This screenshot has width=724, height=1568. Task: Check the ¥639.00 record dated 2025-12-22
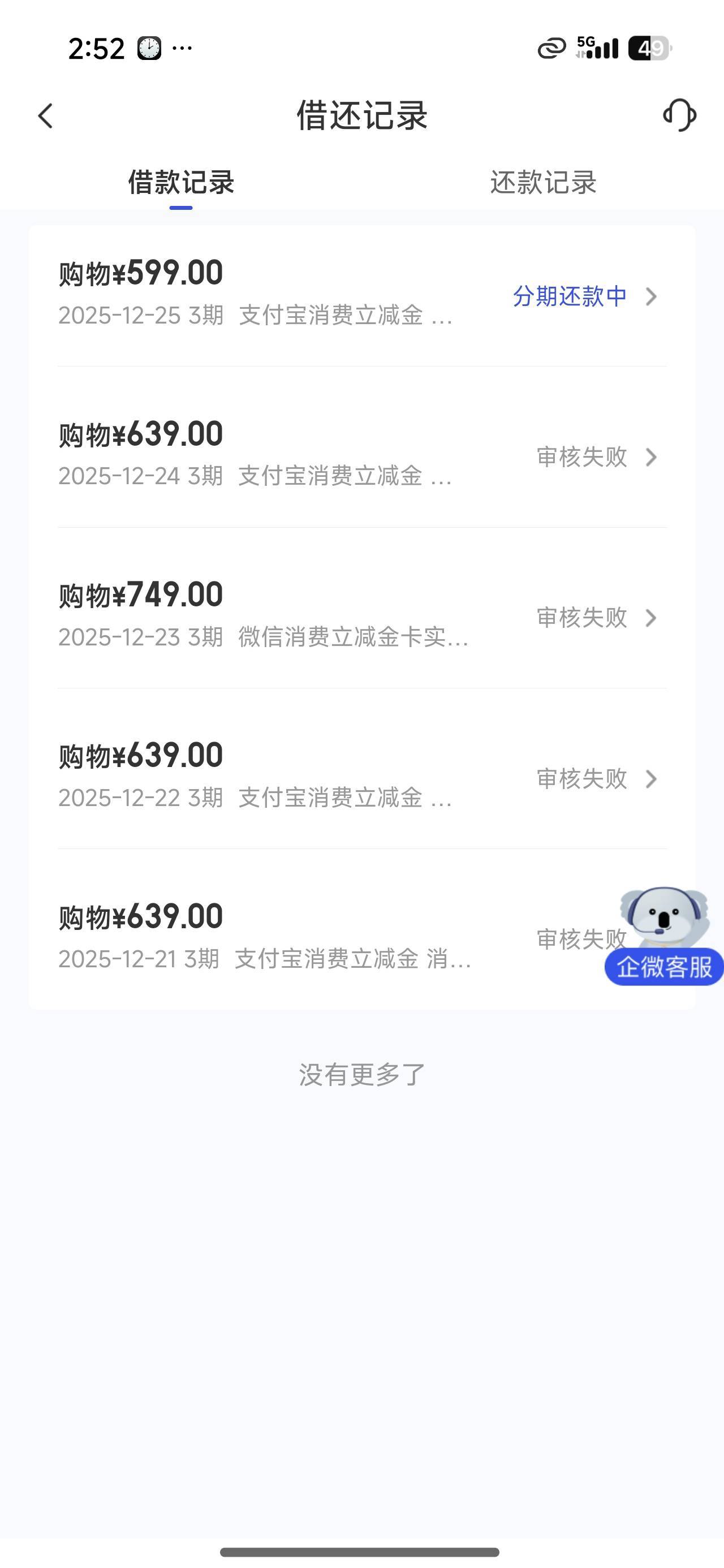[x=361, y=777]
